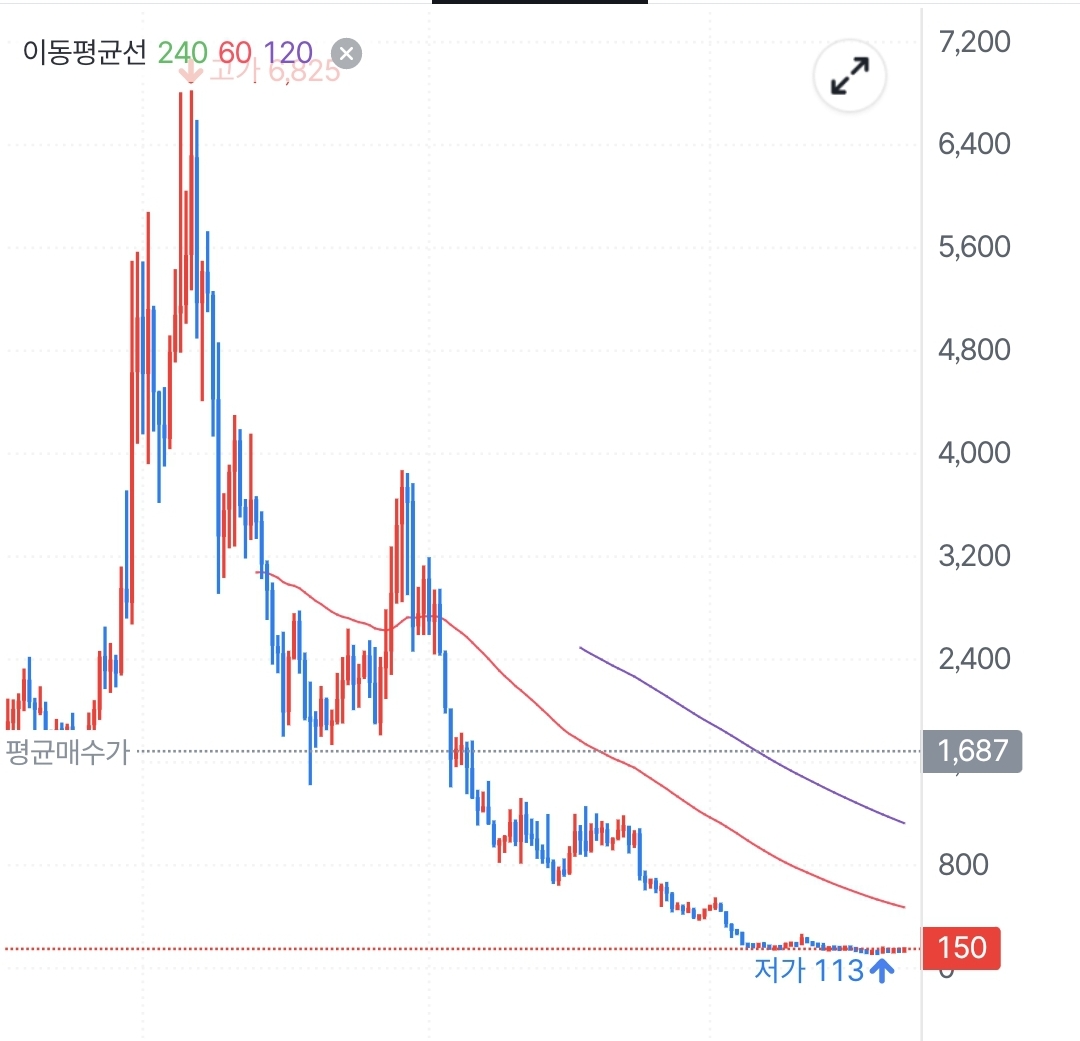Open moving average line settings
Screen dimensions: 1080x1041
click(168, 52)
